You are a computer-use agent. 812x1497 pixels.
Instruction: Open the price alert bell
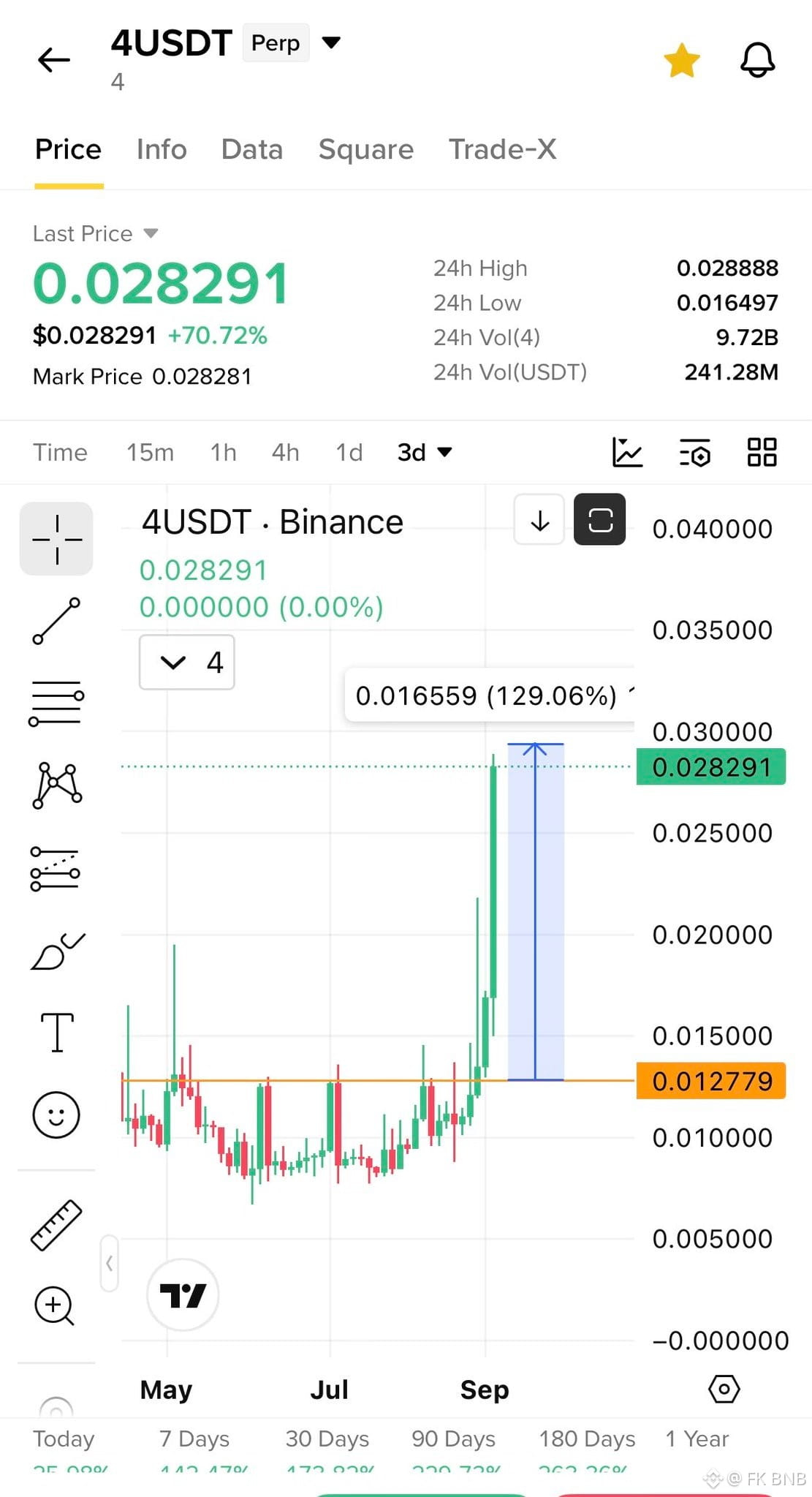pyautogui.click(x=758, y=60)
